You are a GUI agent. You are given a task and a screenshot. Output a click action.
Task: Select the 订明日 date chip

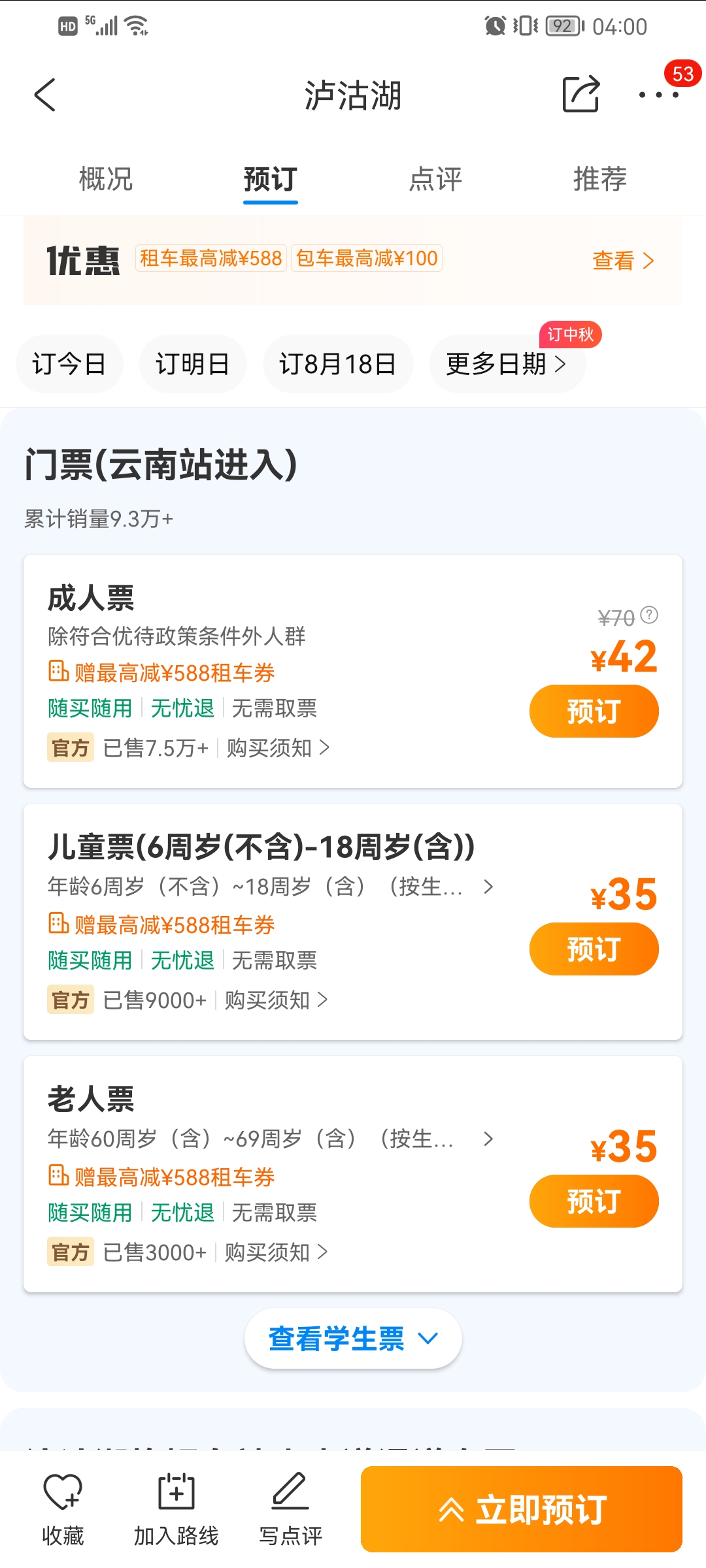(x=193, y=364)
